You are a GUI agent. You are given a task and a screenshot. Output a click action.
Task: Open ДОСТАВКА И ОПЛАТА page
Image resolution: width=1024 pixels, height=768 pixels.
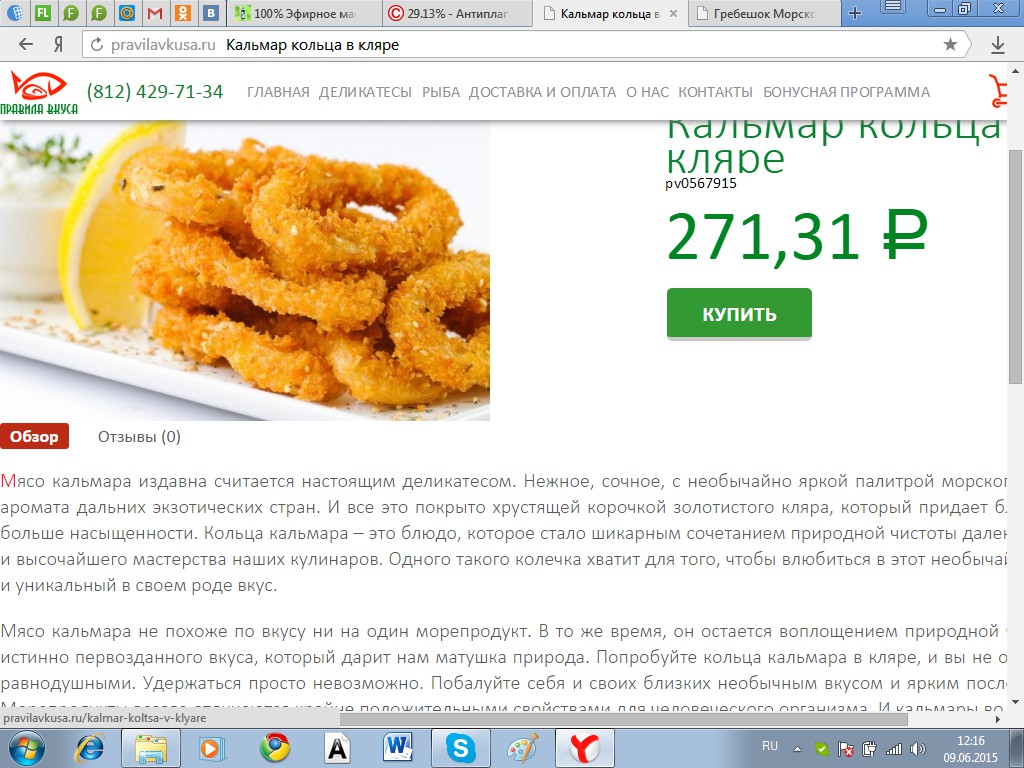[542, 92]
